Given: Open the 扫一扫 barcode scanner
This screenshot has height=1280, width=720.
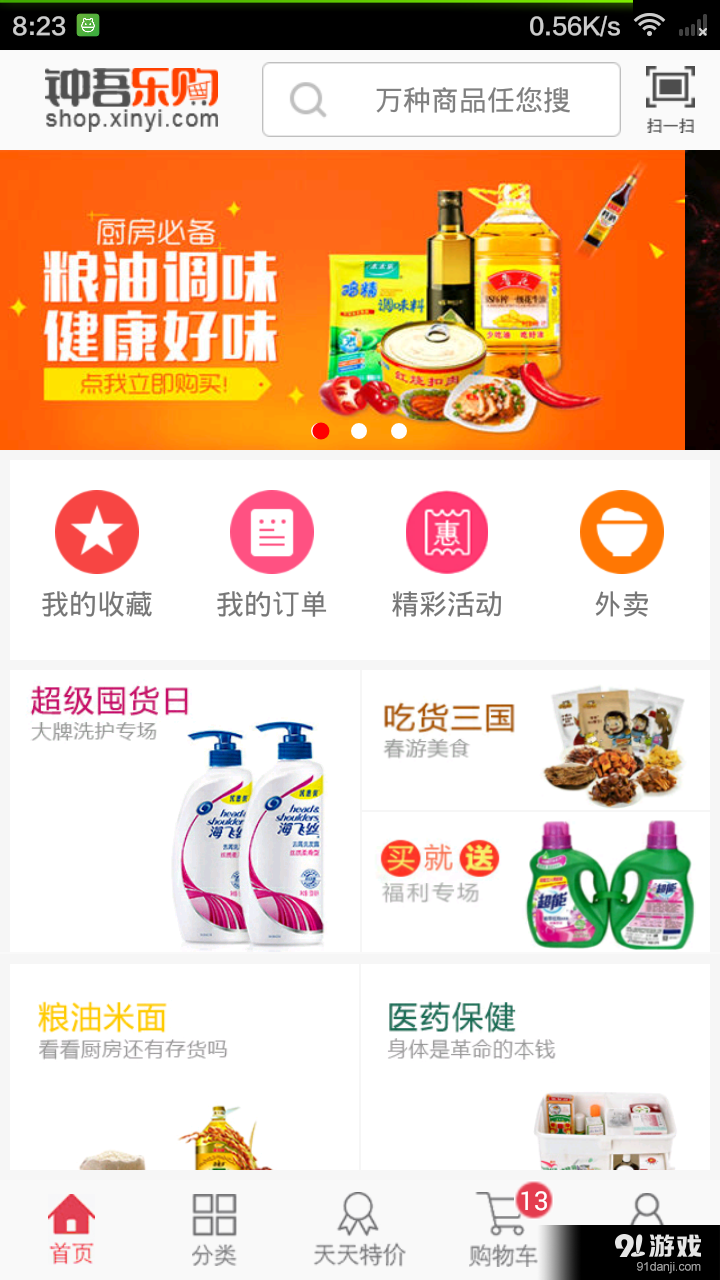Looking at the screenshot, I should [670, 98].
